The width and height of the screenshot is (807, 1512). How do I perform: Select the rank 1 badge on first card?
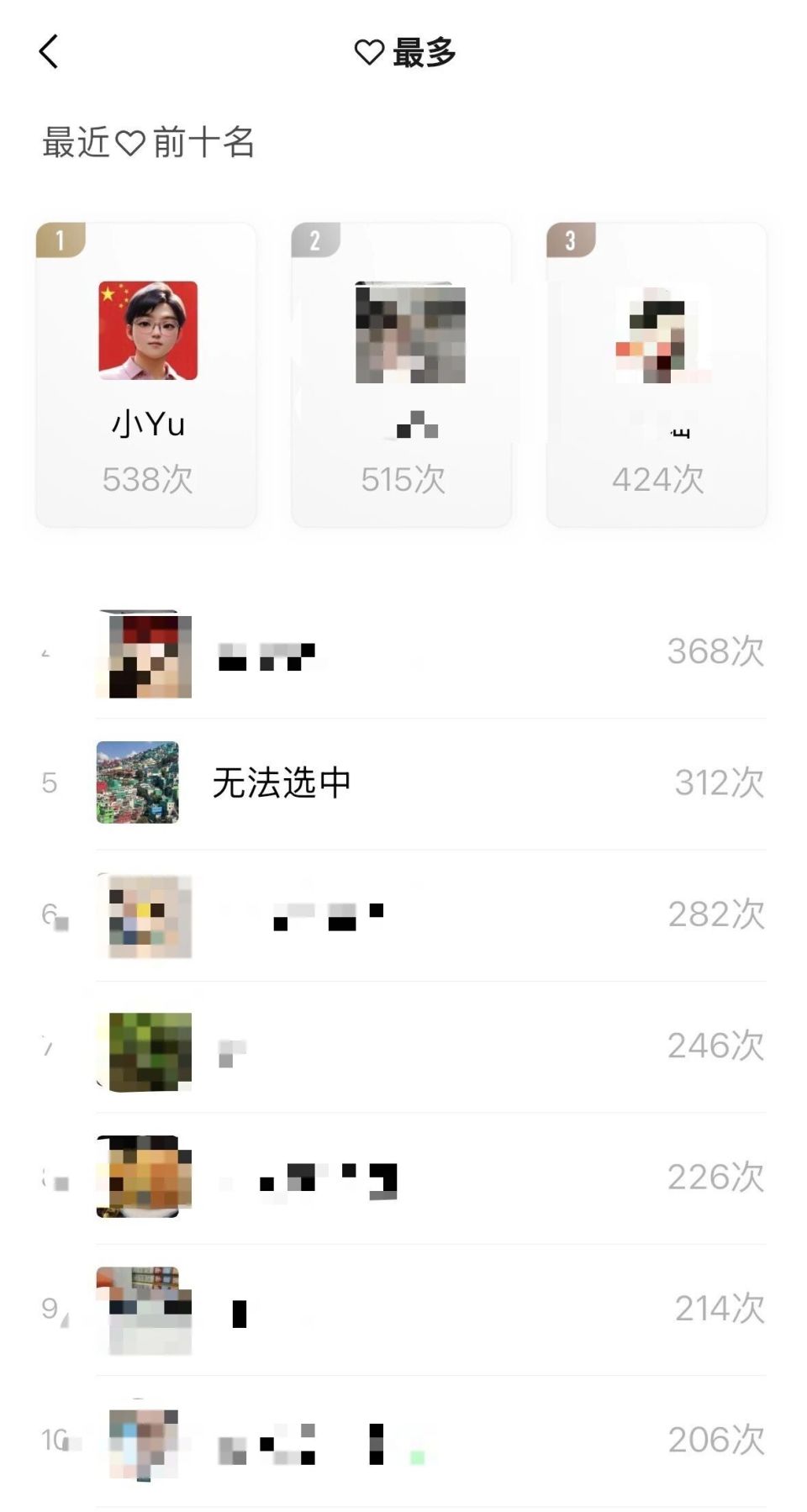pos(59,240)
